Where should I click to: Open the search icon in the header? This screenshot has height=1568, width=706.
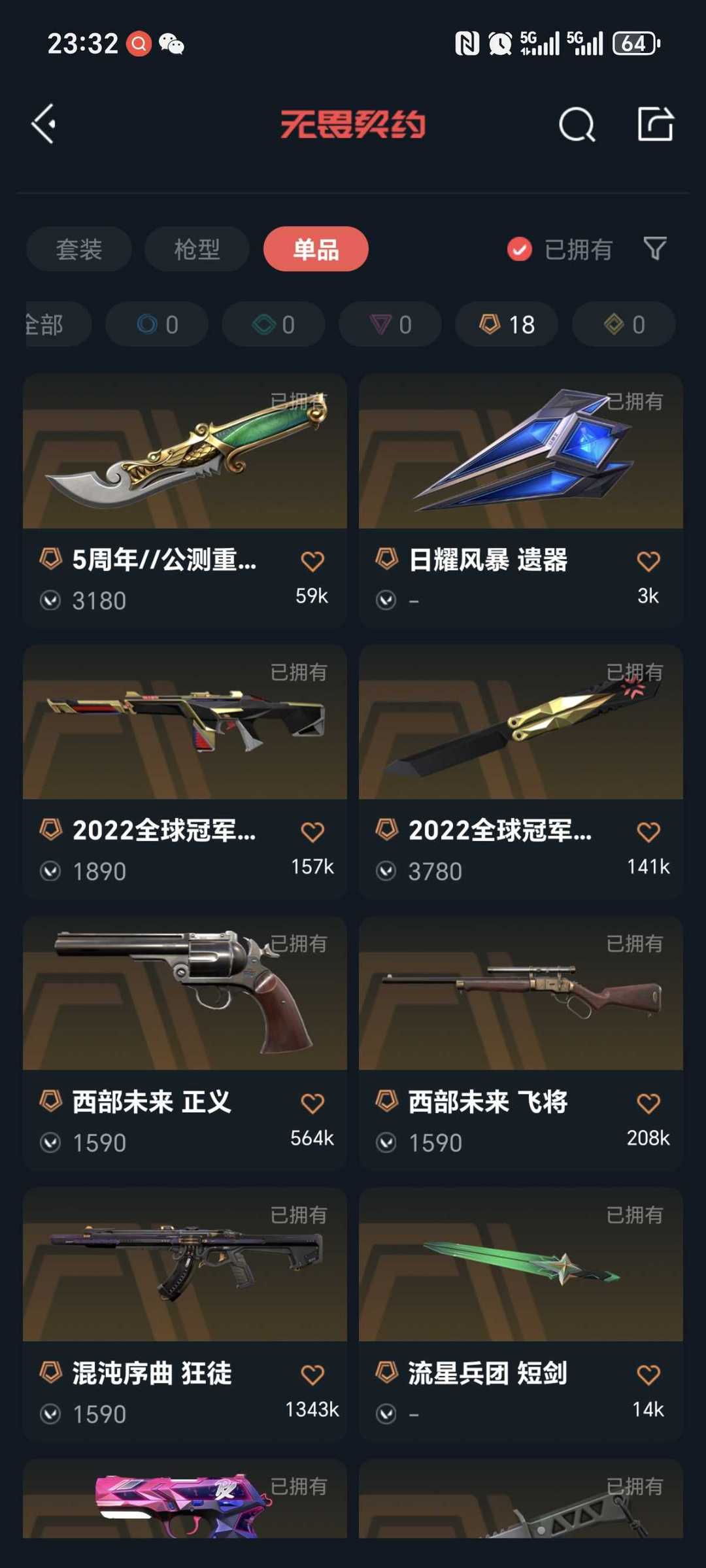pos(577,124)
